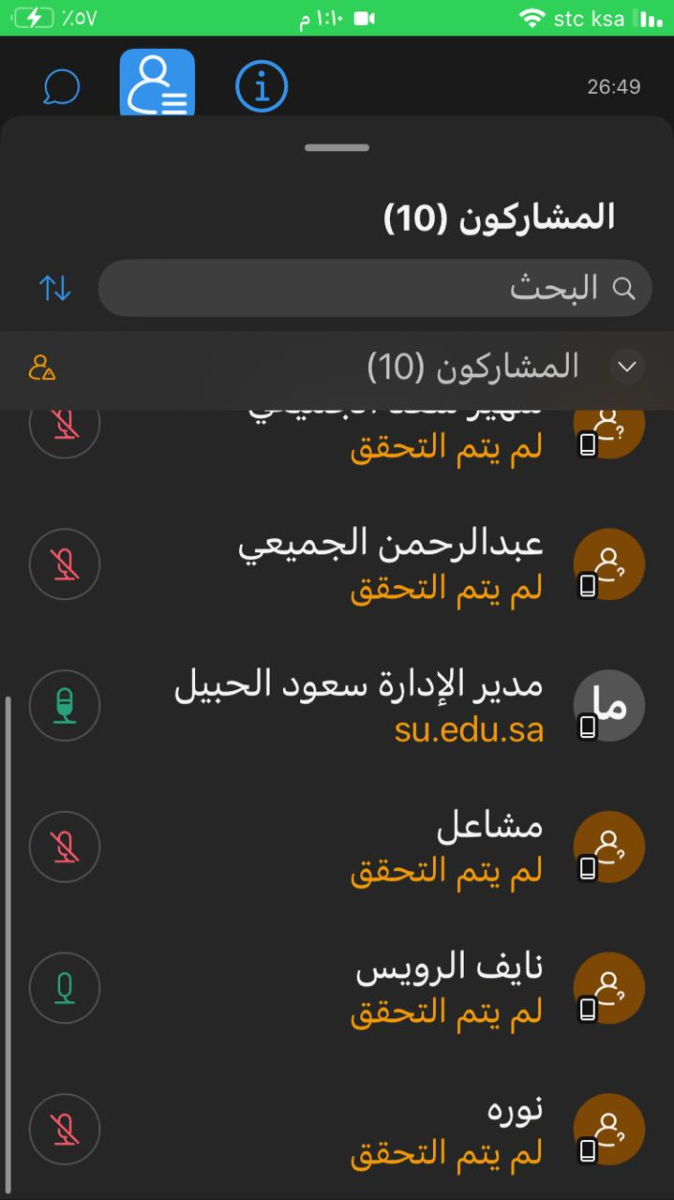Mute microphone of مدير الإدارة سعود الحبيل
The height and width of the screenshot is (1200, 674).
tap(65, 706)
